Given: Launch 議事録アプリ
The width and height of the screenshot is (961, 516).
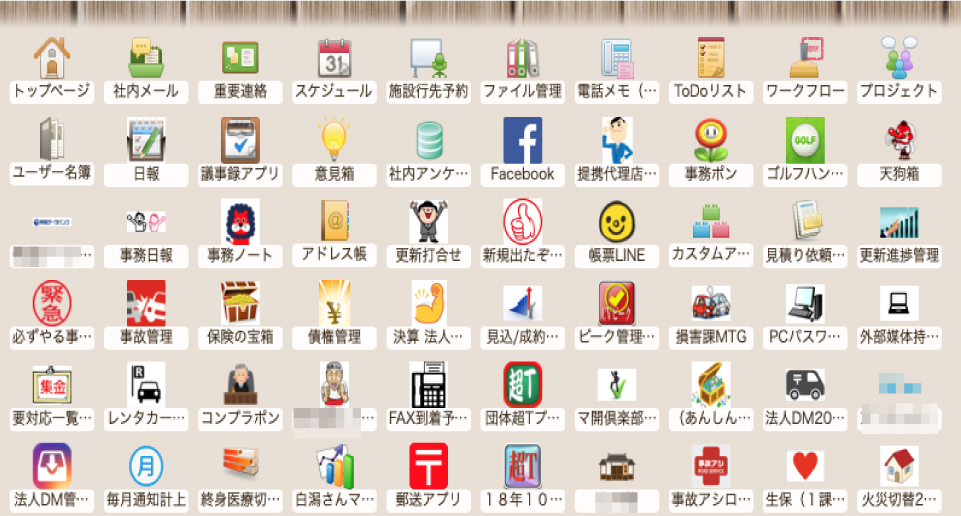Looking at the screenshot, I should tap(240, 141).
